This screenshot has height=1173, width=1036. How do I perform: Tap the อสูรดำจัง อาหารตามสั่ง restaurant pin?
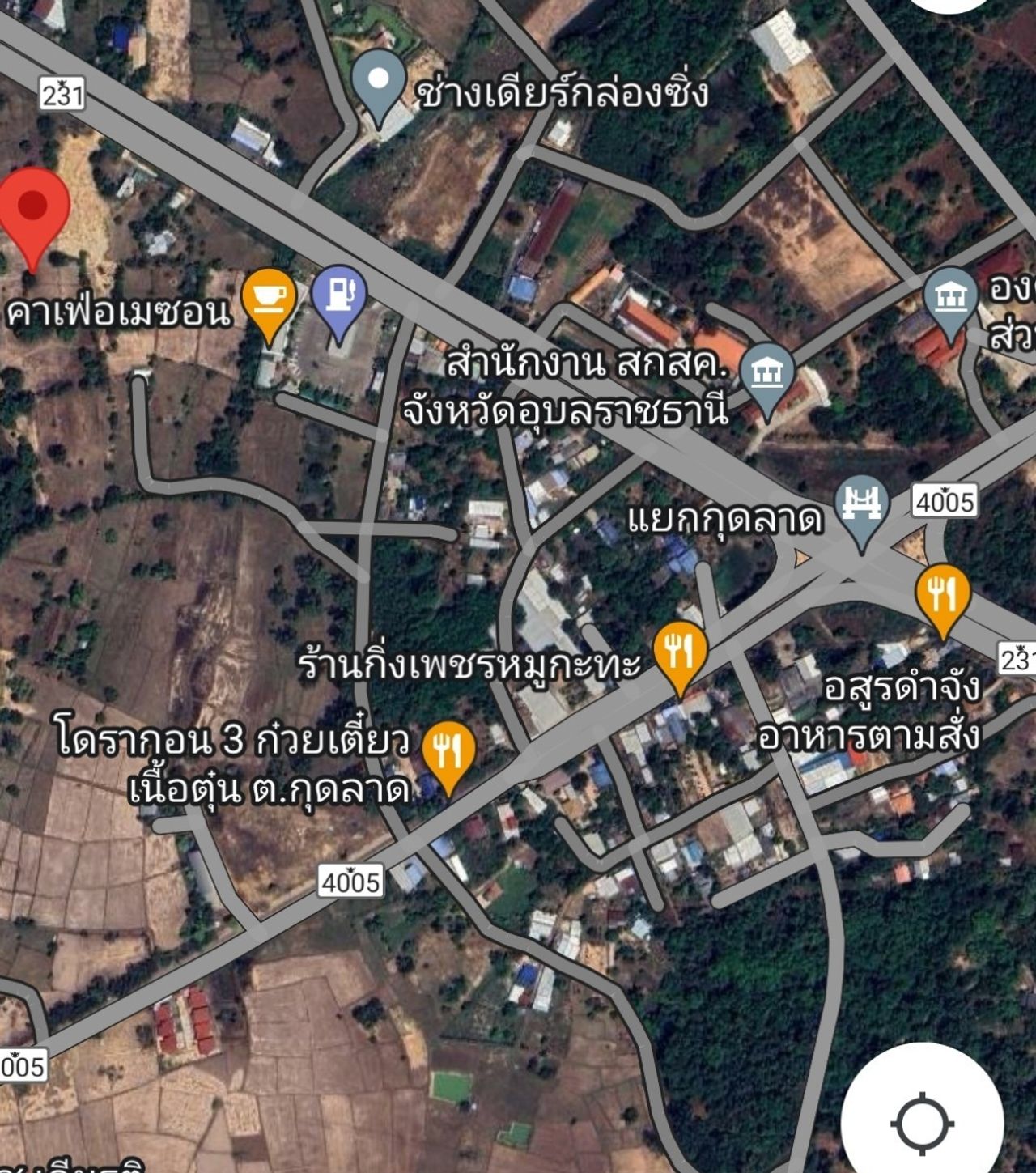coord(943,595)
